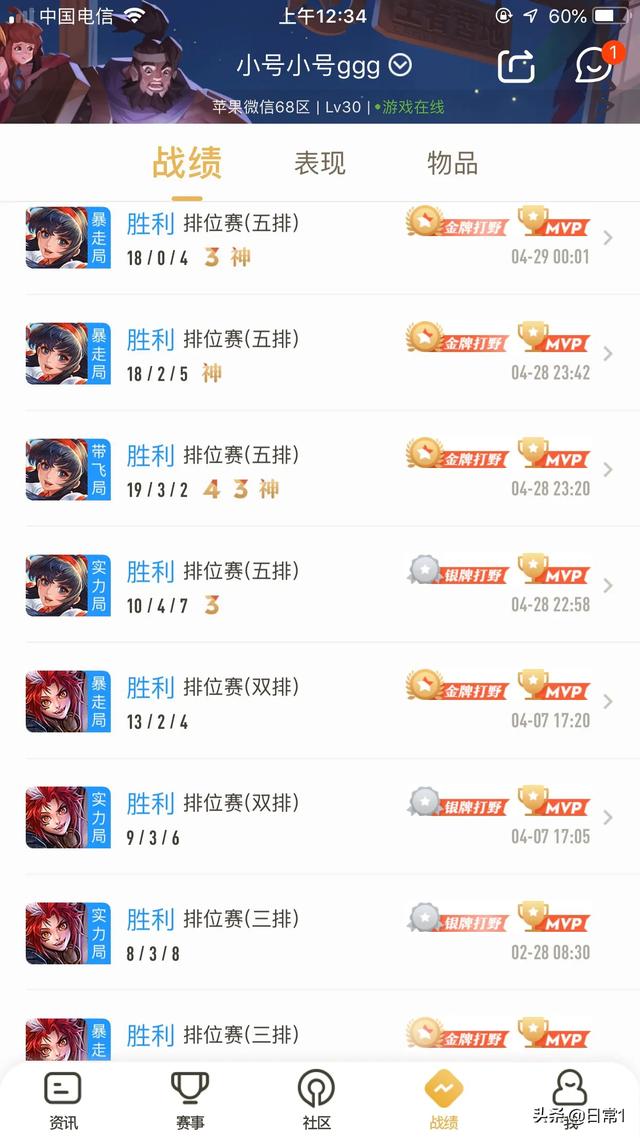Go to the 社区 bottom tab

pyautogui.click(x=316, y=1101)
